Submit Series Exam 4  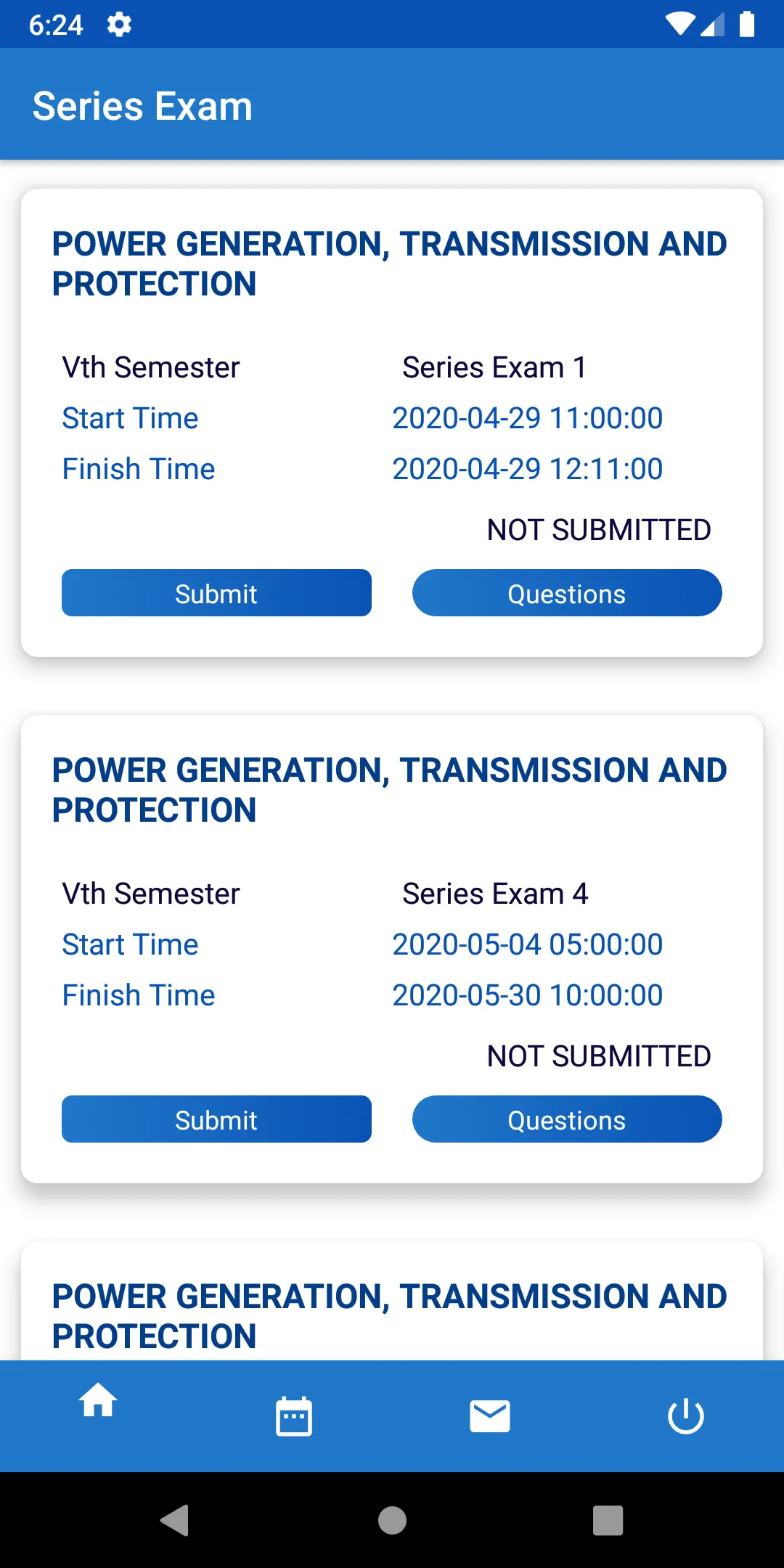tap(216, 1119)
